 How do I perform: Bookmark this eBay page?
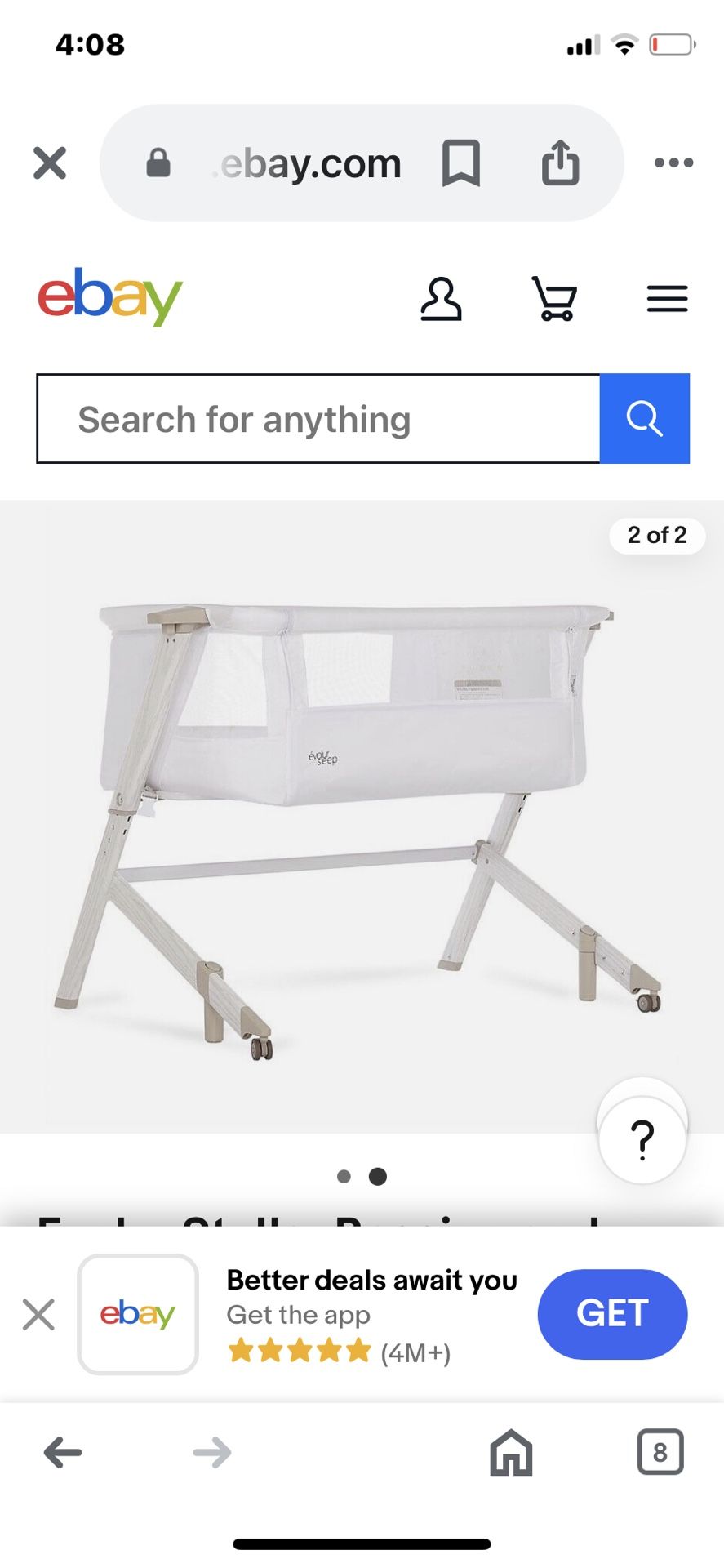pos(460,163)
